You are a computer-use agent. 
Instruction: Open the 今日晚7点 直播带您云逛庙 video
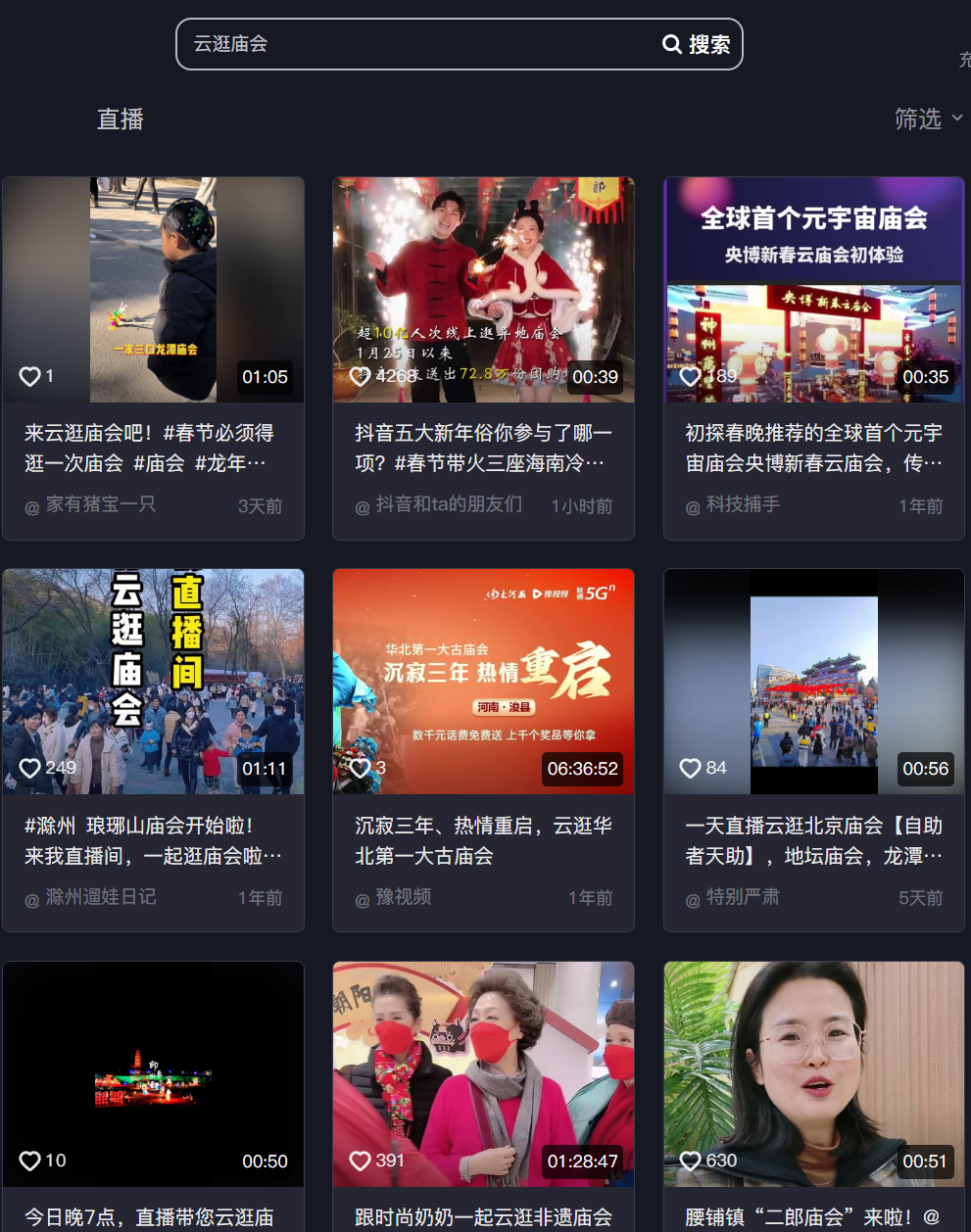click(x=153, y=1074)
